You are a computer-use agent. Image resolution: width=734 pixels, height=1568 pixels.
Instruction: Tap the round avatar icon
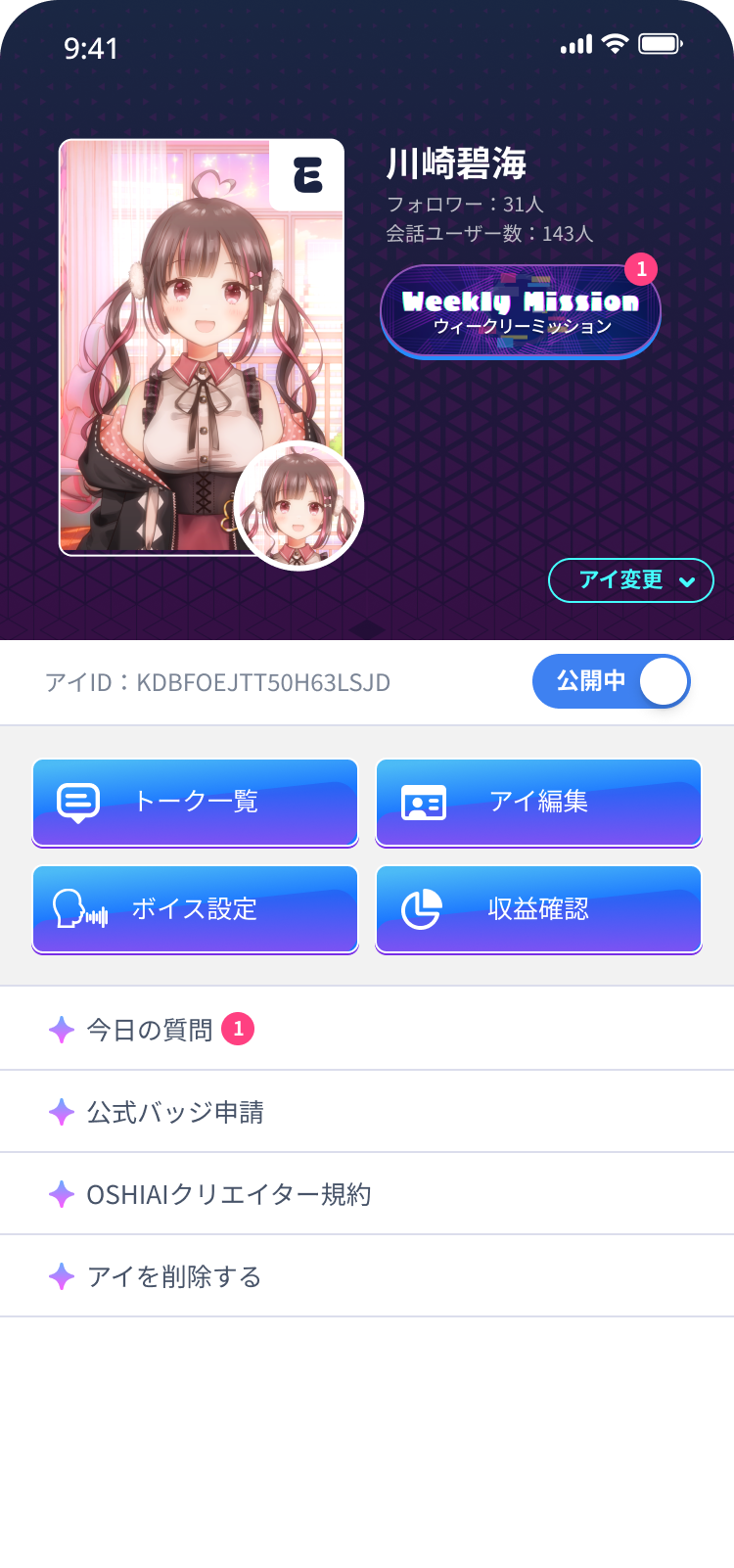click(299, 506)
